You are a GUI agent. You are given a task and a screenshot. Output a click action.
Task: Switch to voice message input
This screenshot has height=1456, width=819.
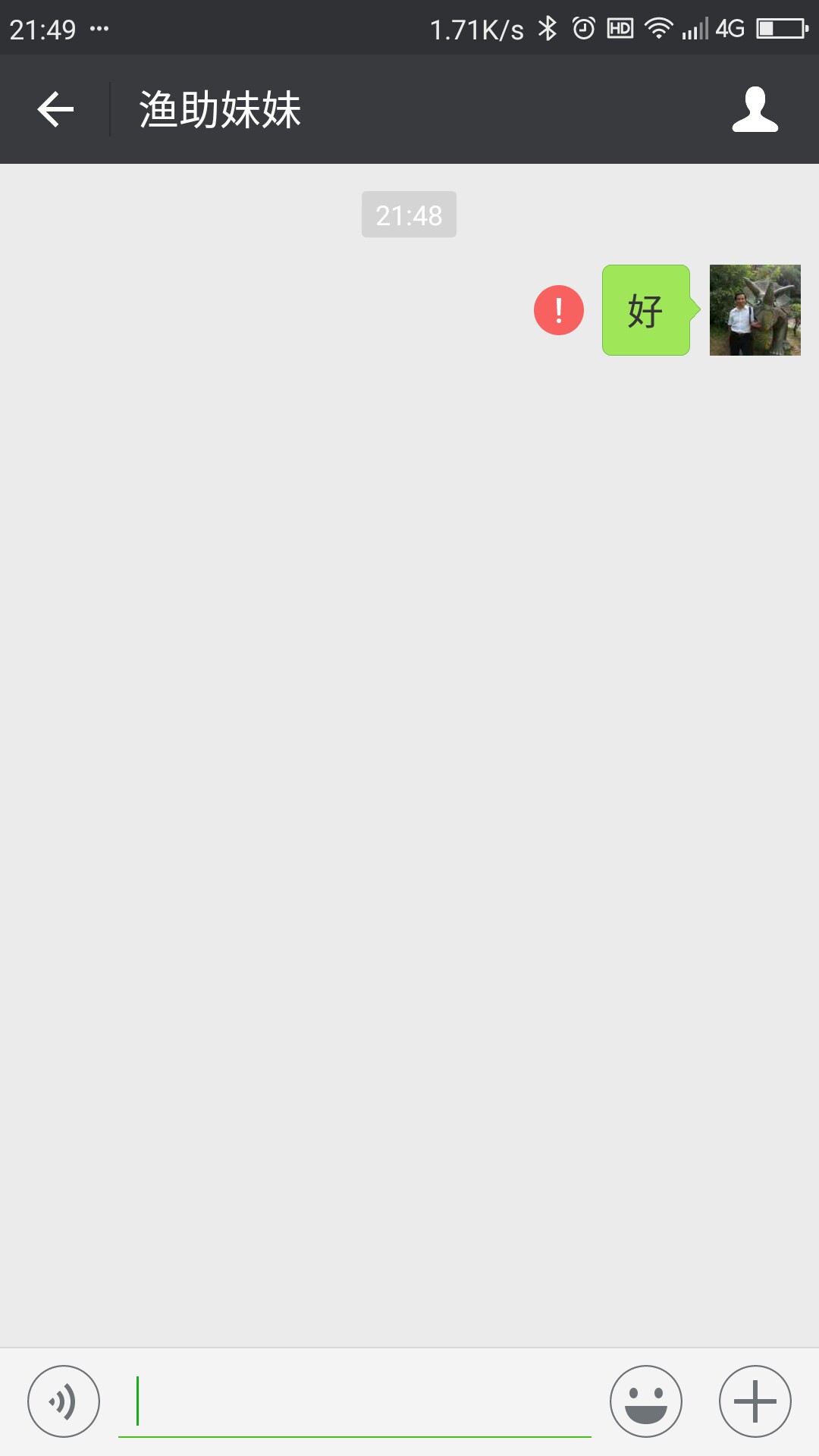tap(64, 1401)
